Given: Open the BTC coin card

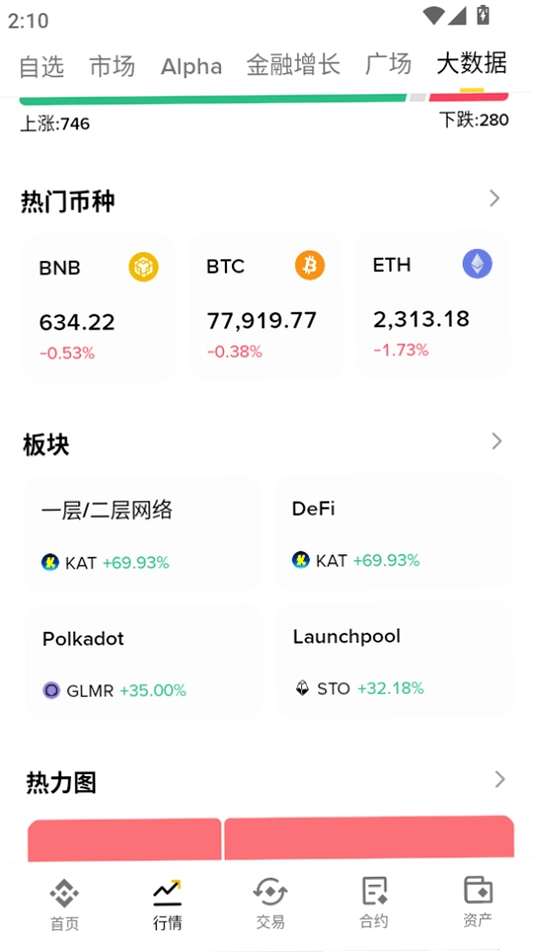Looking at the screenshot, I should coord(266,307).
